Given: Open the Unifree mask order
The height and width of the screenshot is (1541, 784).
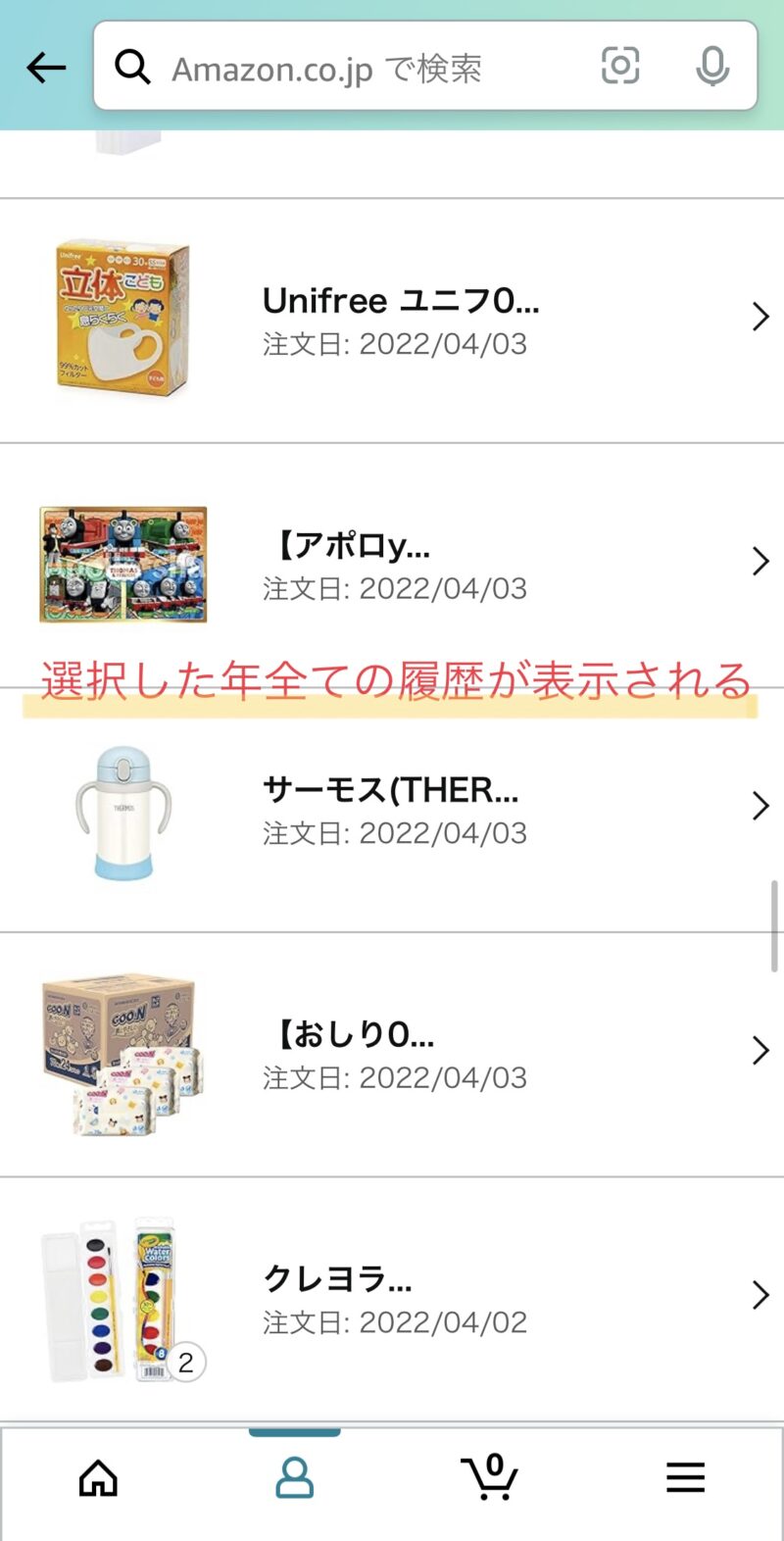Looking at the screenshot, I should click(x=392, y=321).
